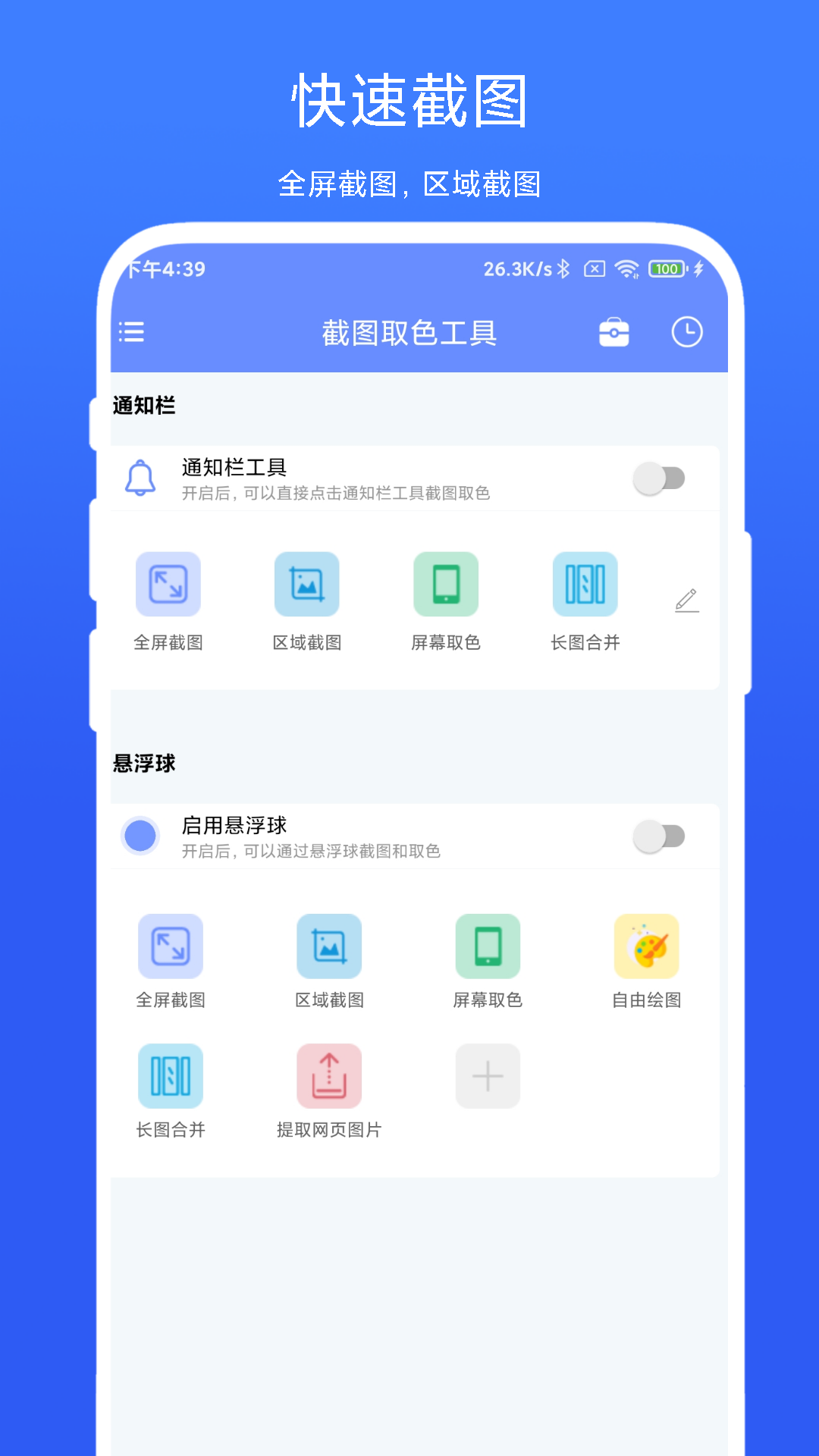Click the notification bell icon

(141, 476)
